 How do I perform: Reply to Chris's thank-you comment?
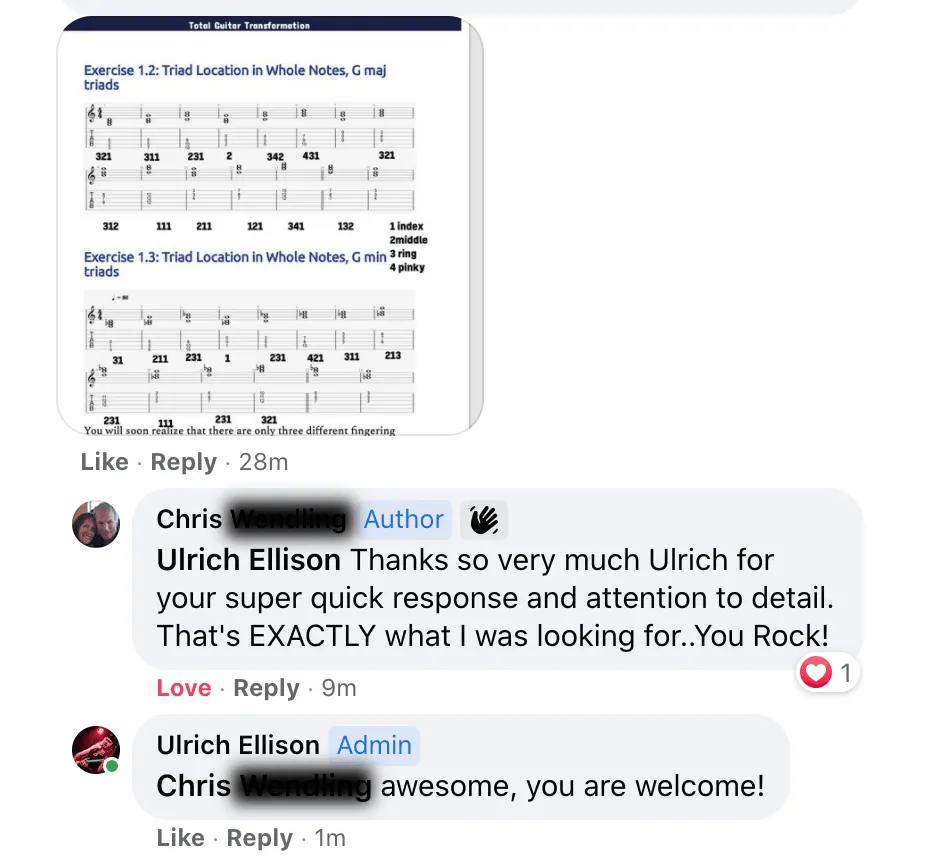266,688
